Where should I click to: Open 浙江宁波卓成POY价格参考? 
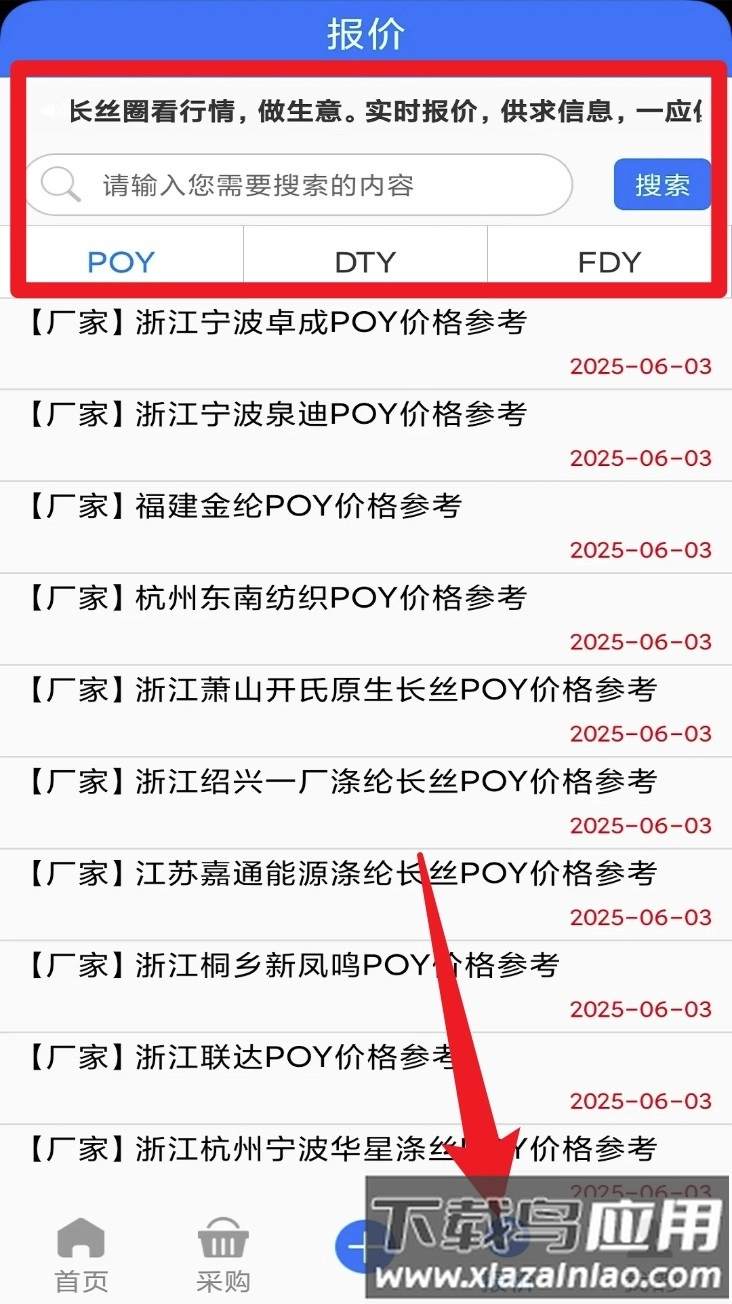(276, 323)
